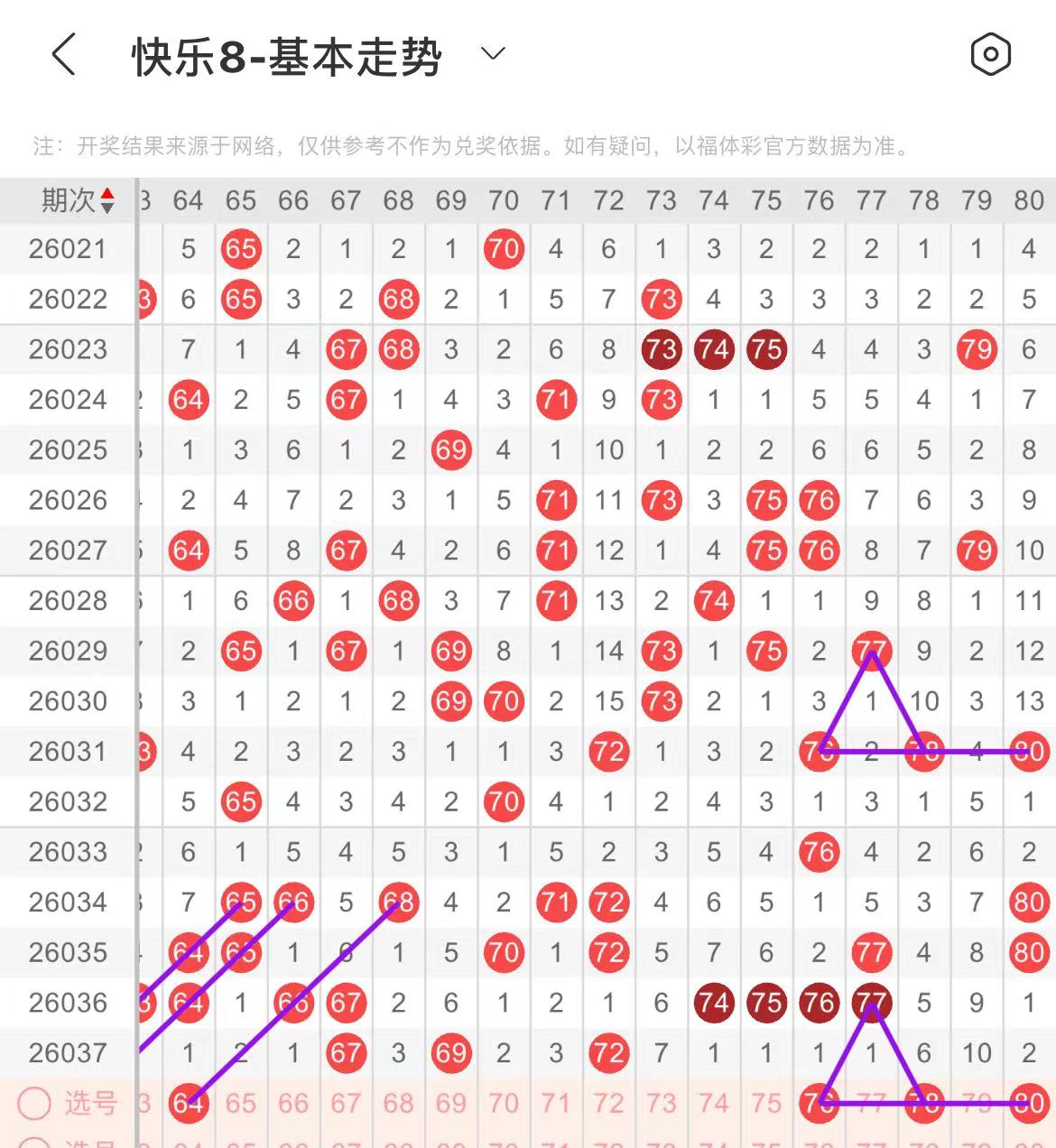Viewport: 1056px width, 1148px height.
Task: Select the first 选号 row circle
Action: (34, 1103)
